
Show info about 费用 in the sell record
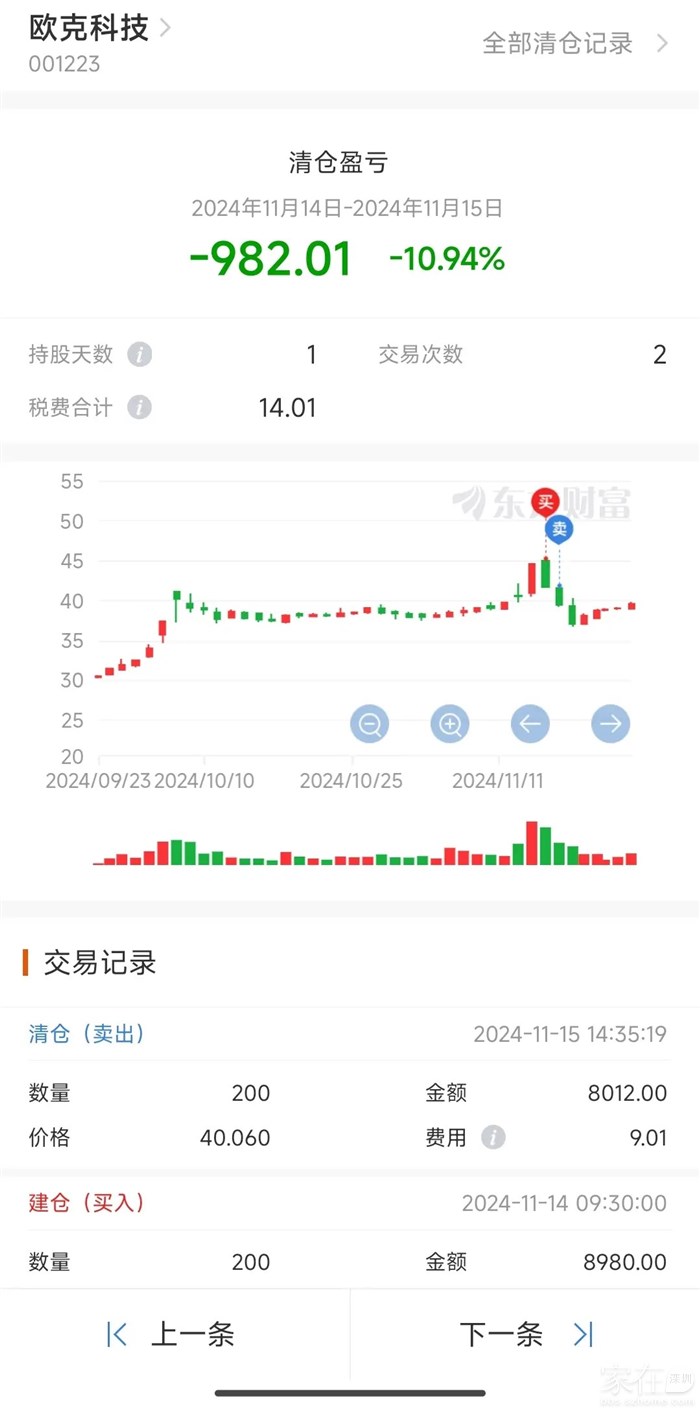[x=492, y=1138]
